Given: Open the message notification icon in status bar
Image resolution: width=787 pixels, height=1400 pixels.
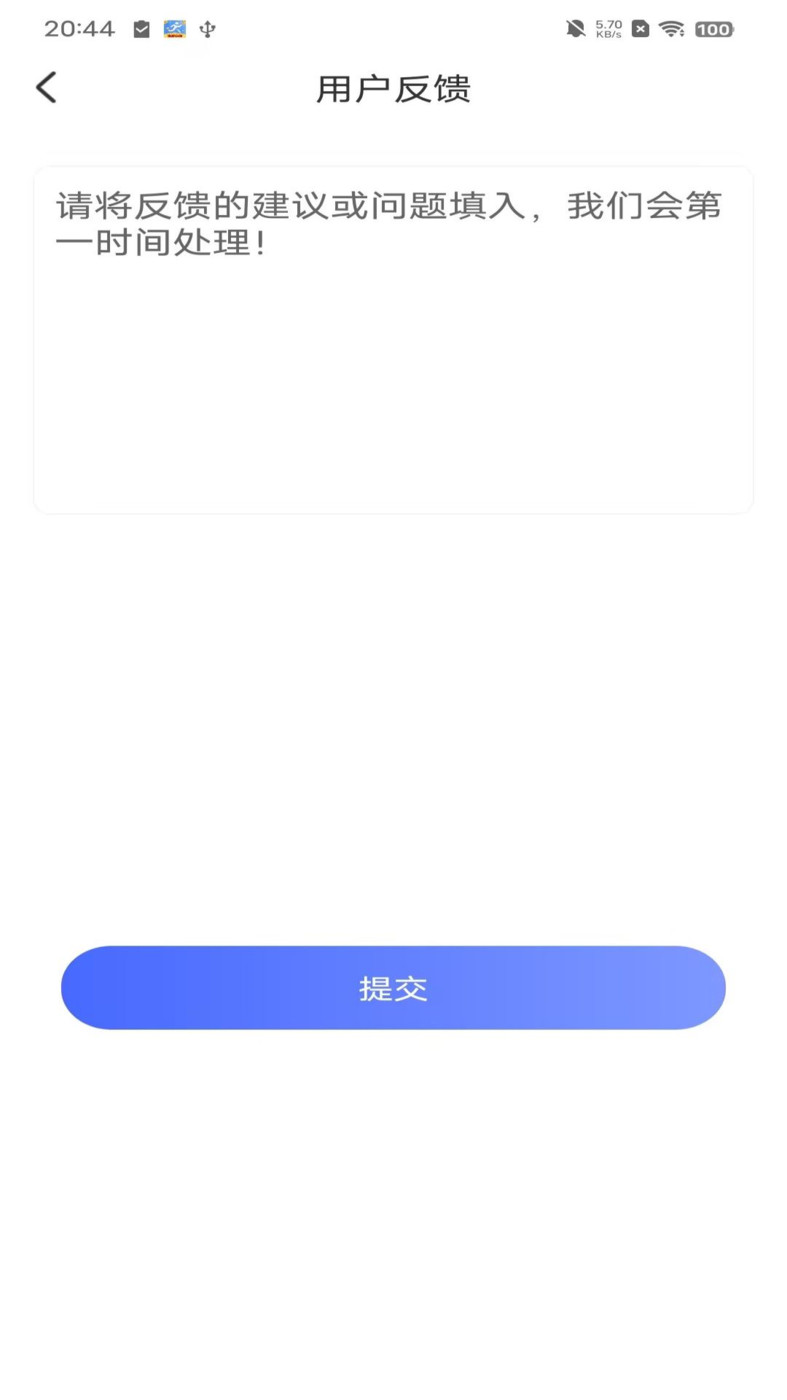Looking at the screenshot, I should pyautogui.click(x=140, y=29).
